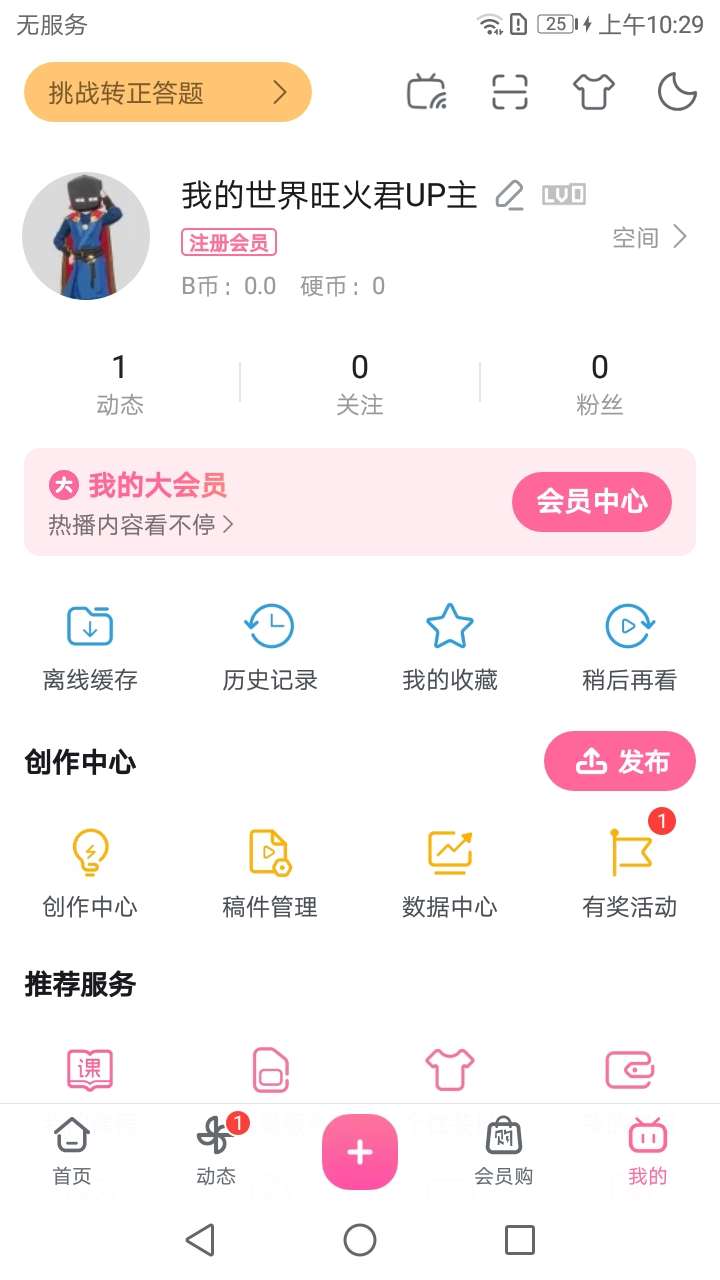Open 会员中心

click(x=592, y=501)
